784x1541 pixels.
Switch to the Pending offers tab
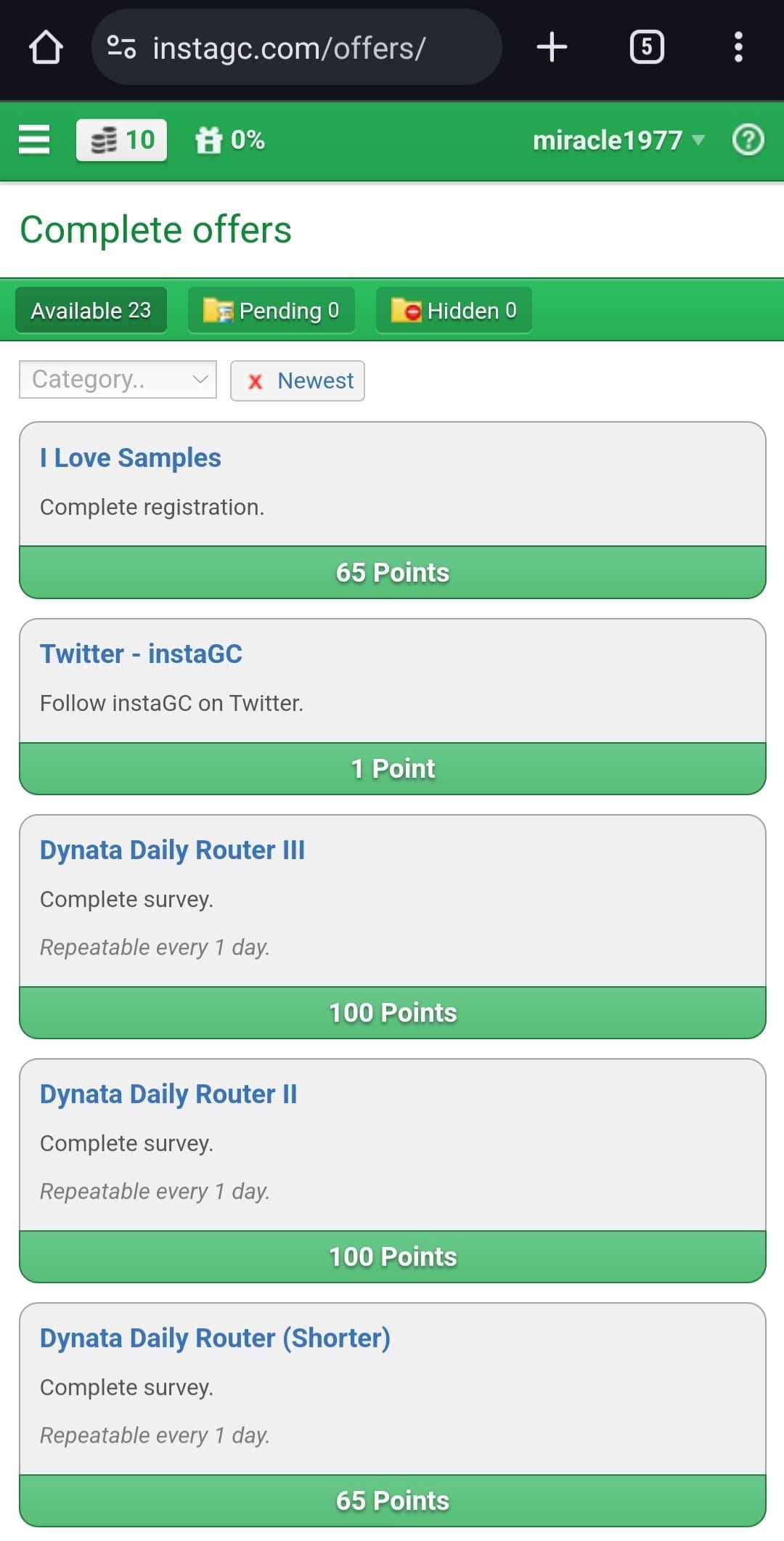click(271, 310)
